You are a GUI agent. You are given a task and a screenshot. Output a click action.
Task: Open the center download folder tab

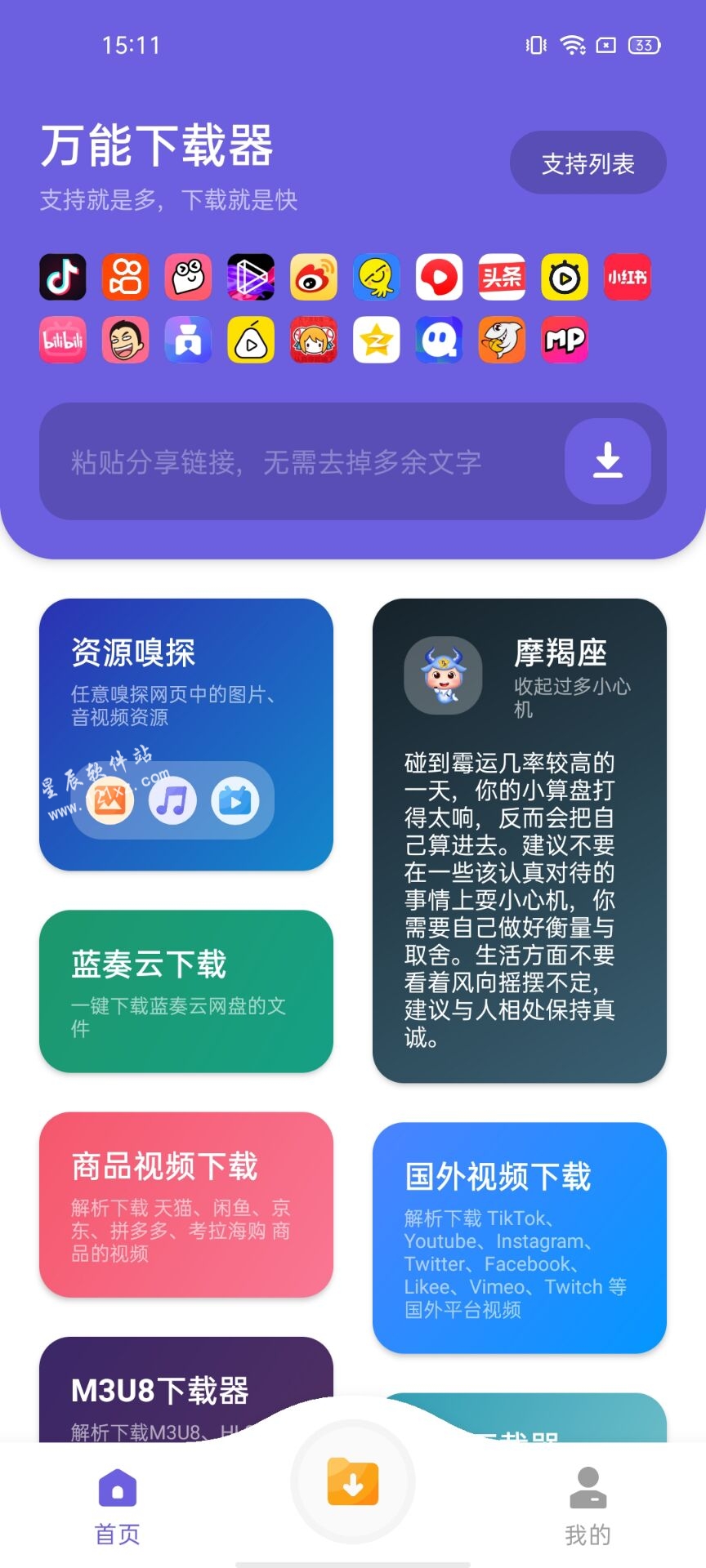(353, 1481)
